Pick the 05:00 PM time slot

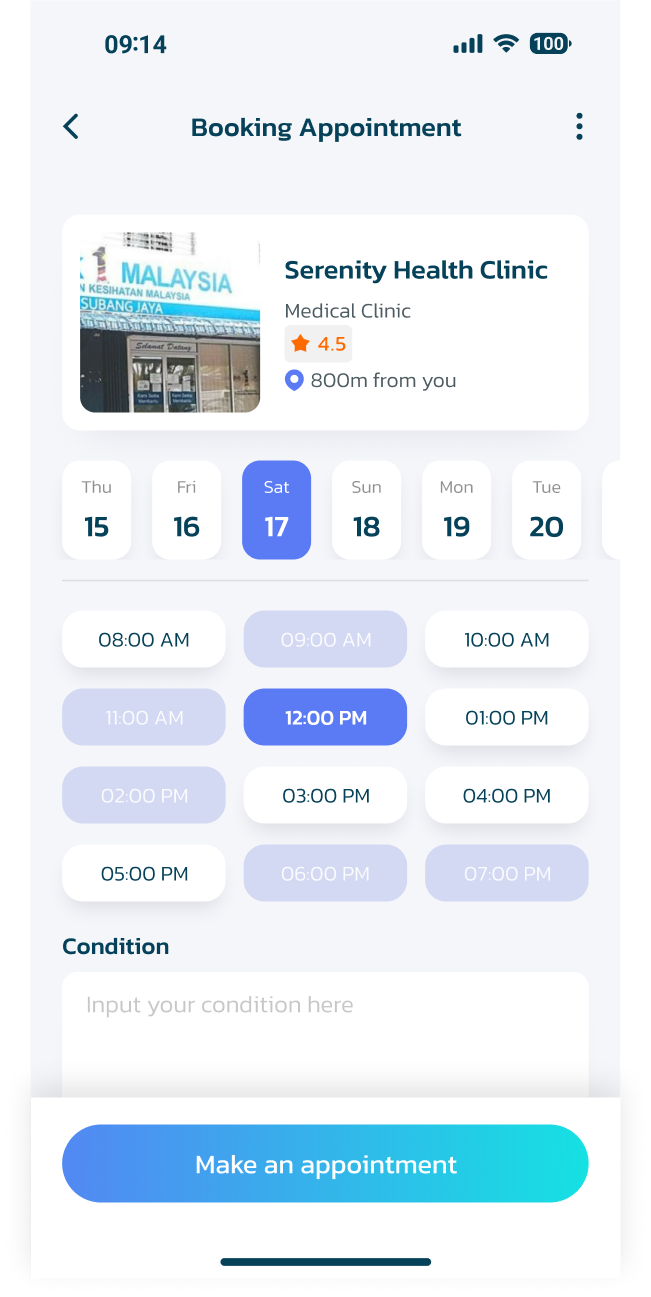[x=144, y=874]
